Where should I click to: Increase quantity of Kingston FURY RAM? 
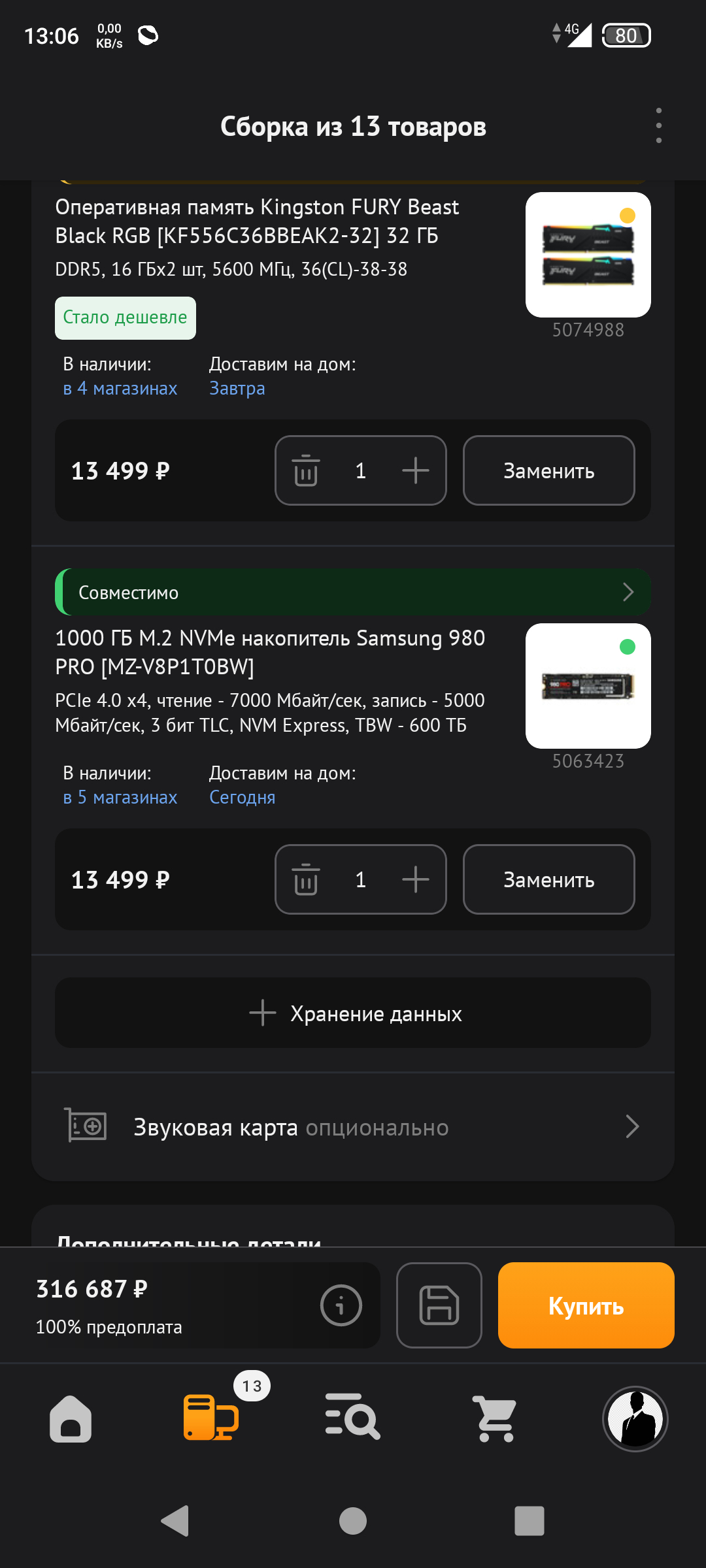point(415,470)
